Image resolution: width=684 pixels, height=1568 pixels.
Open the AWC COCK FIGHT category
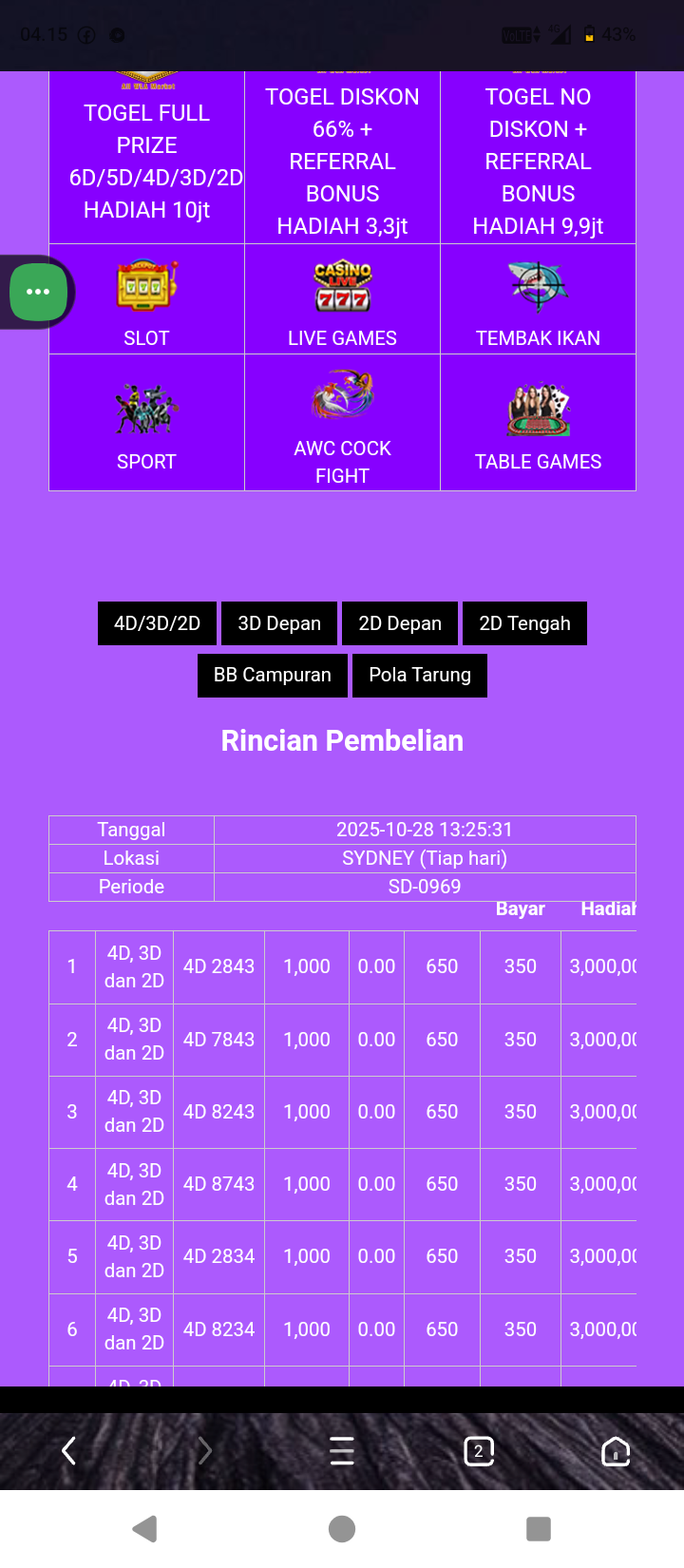click(342, 423)
